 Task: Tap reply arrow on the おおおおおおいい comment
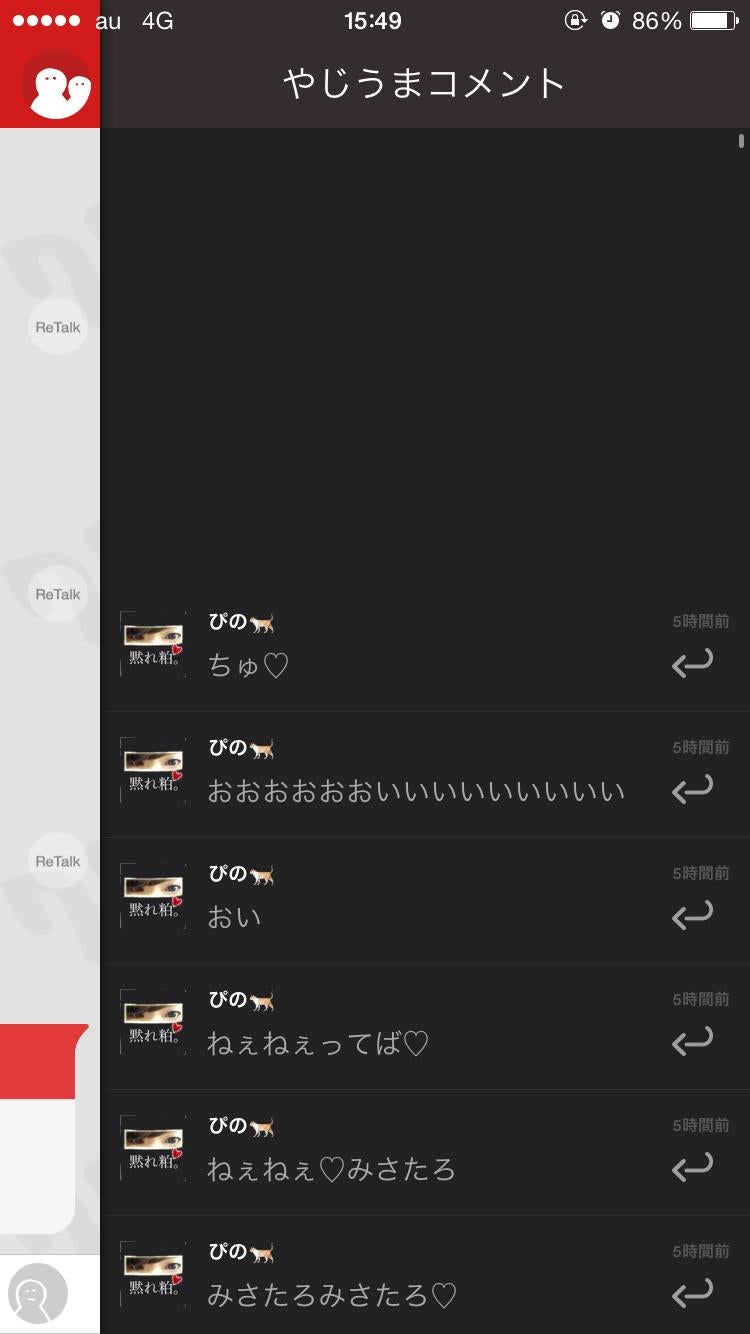694,789
